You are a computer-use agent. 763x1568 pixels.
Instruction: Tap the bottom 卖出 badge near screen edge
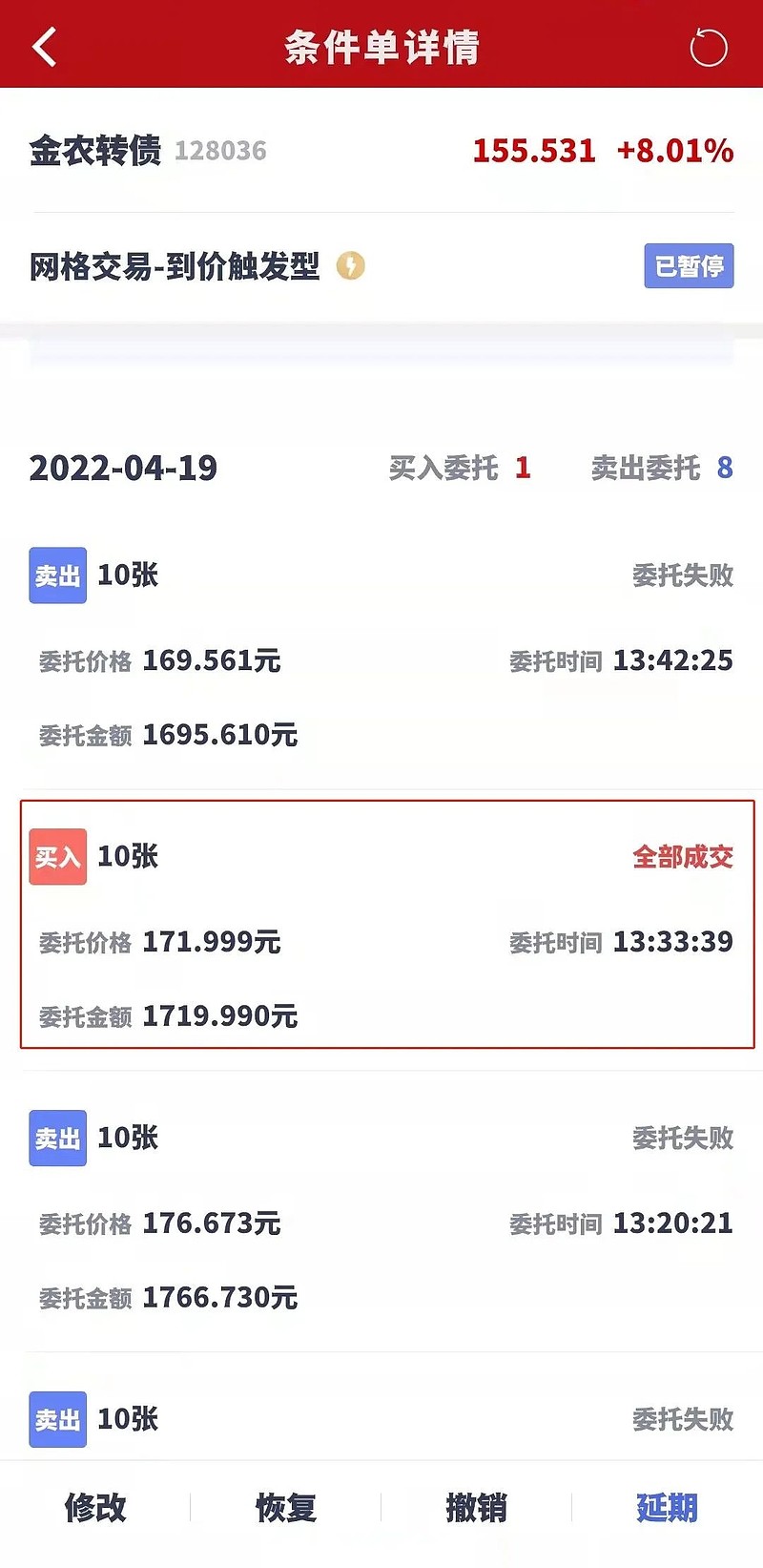coord(57,1419)
